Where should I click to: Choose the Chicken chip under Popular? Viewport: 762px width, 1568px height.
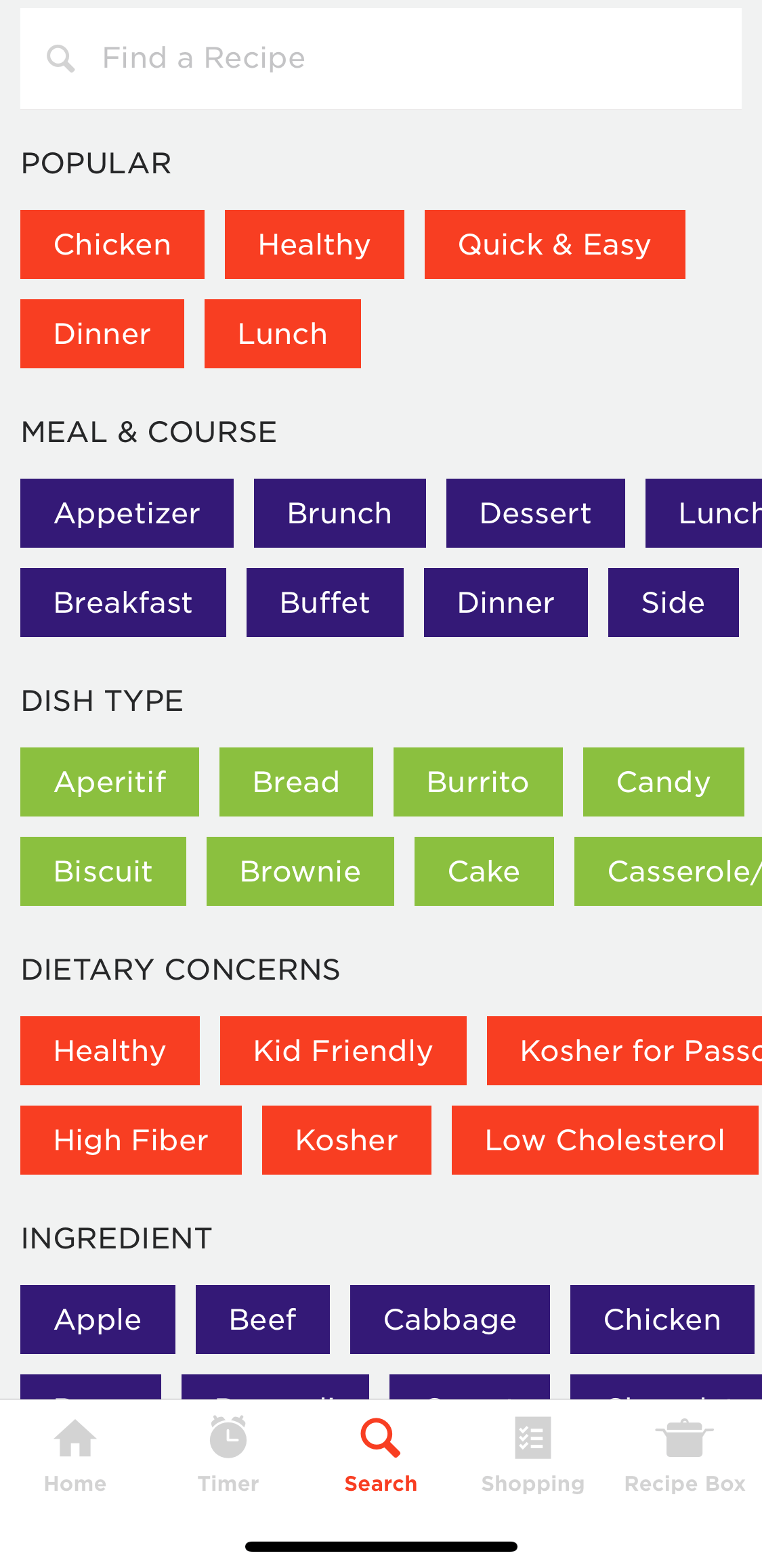click(x=112, y=244)
